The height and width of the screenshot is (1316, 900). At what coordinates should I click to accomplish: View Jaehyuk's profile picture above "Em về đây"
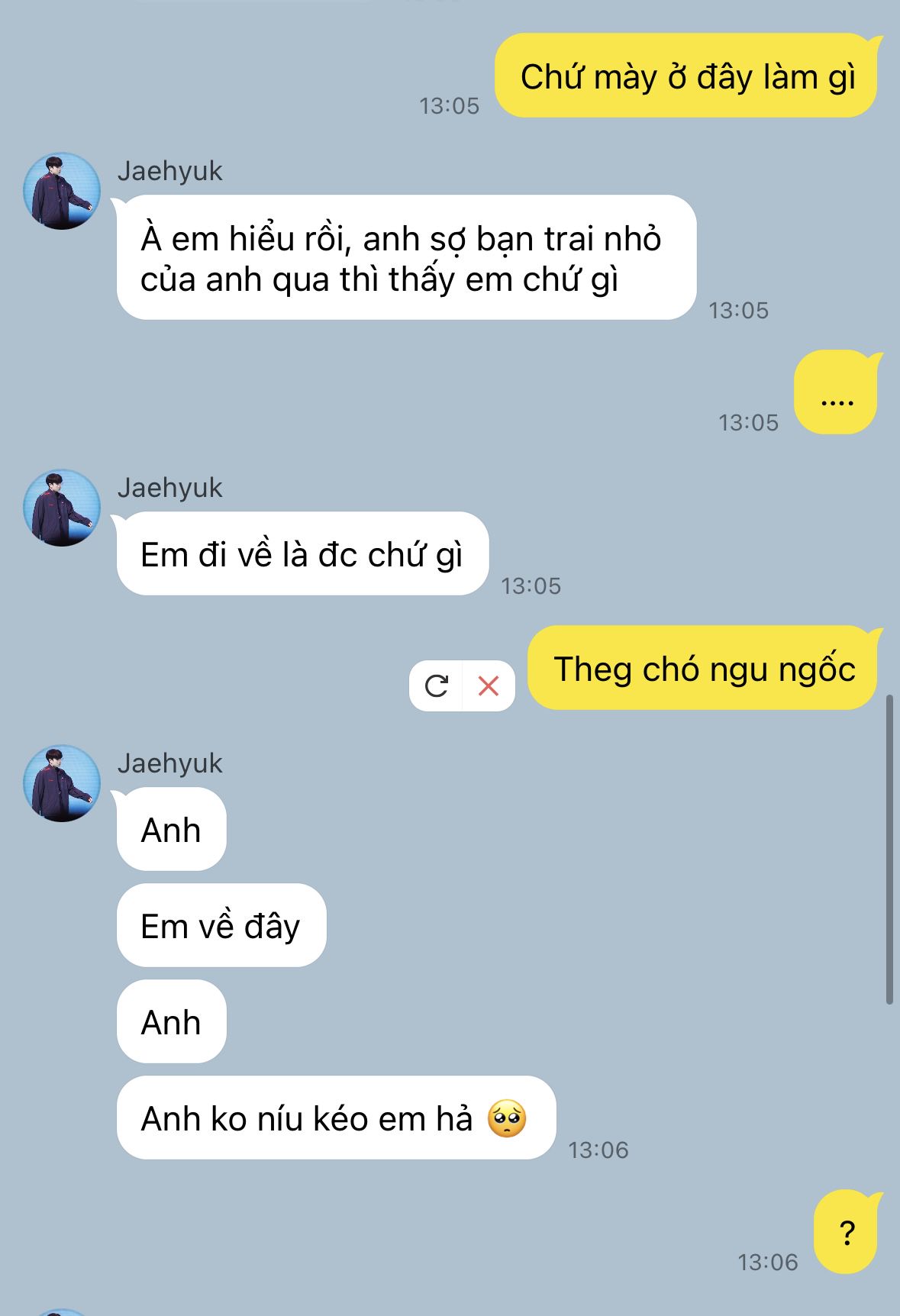pos(62,783)
